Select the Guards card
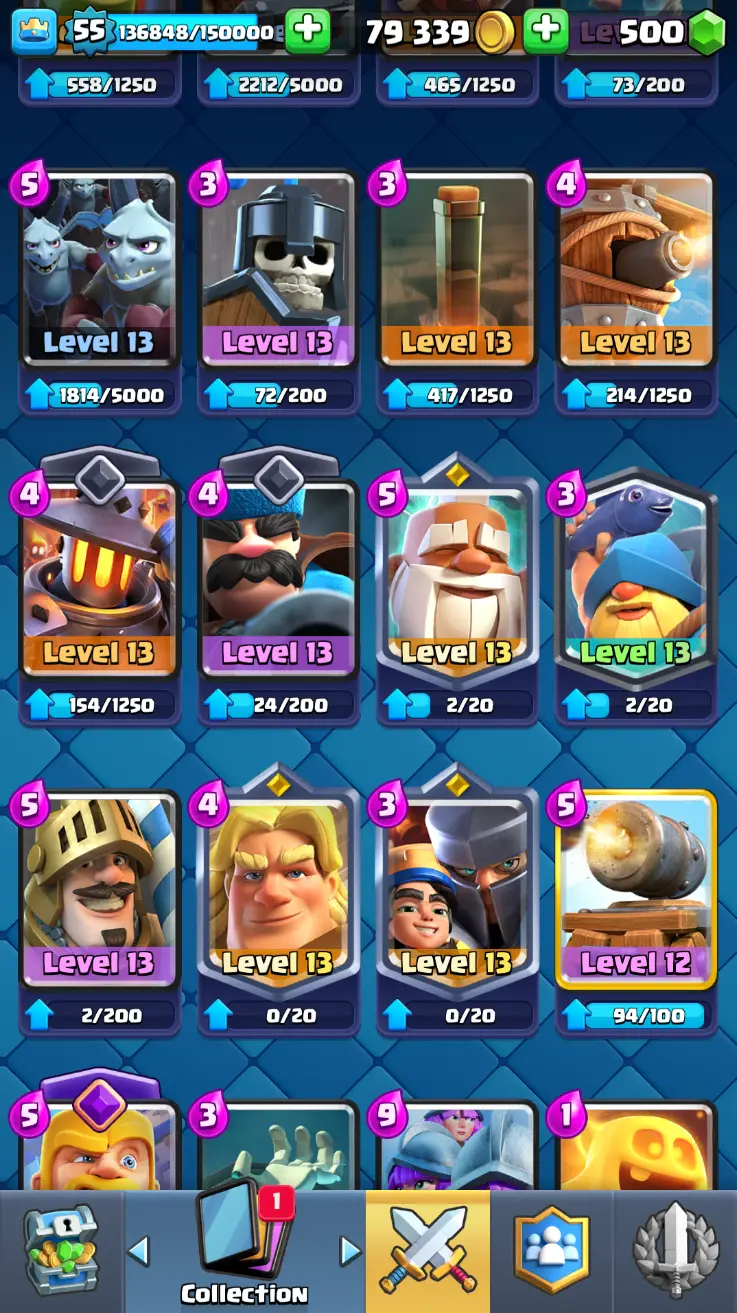Screen dimensions: 737x1313 coord(278,270)
